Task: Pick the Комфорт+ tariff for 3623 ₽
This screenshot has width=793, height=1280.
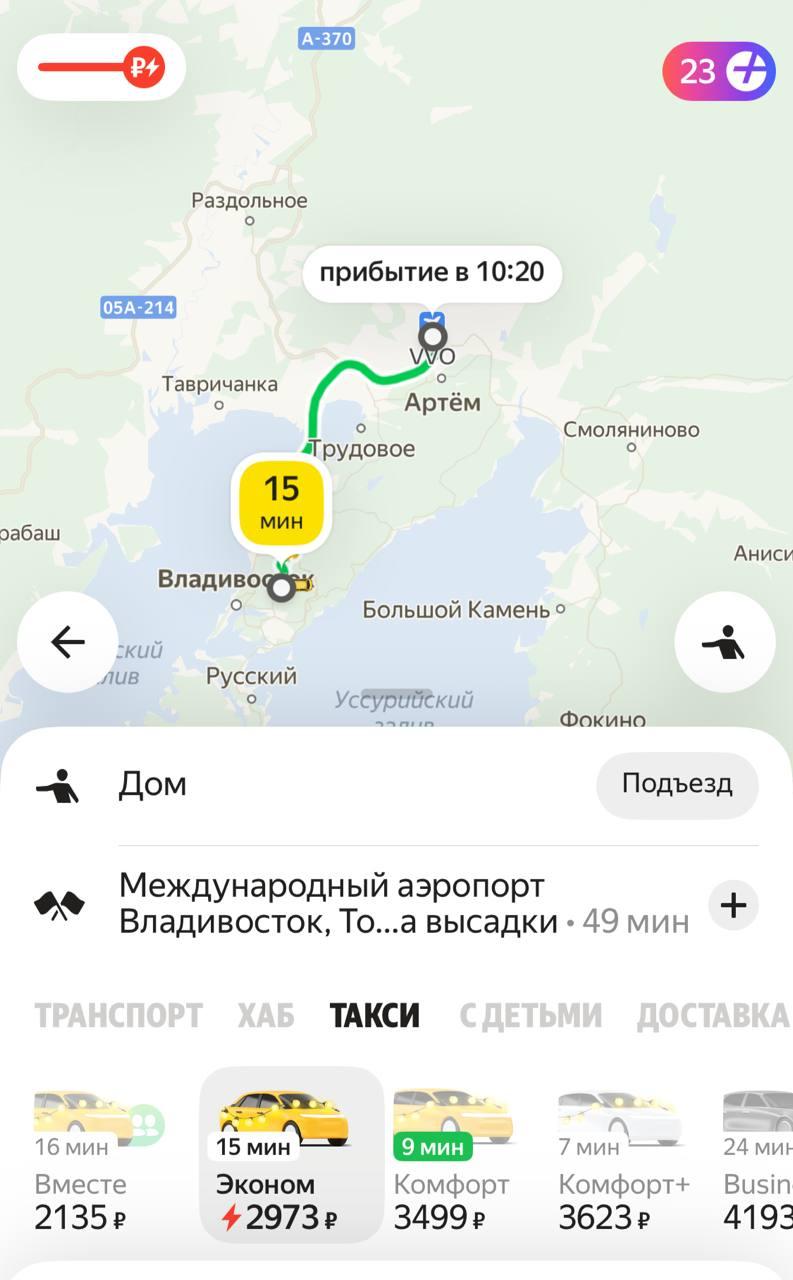Action: (x=622, y=1158)
